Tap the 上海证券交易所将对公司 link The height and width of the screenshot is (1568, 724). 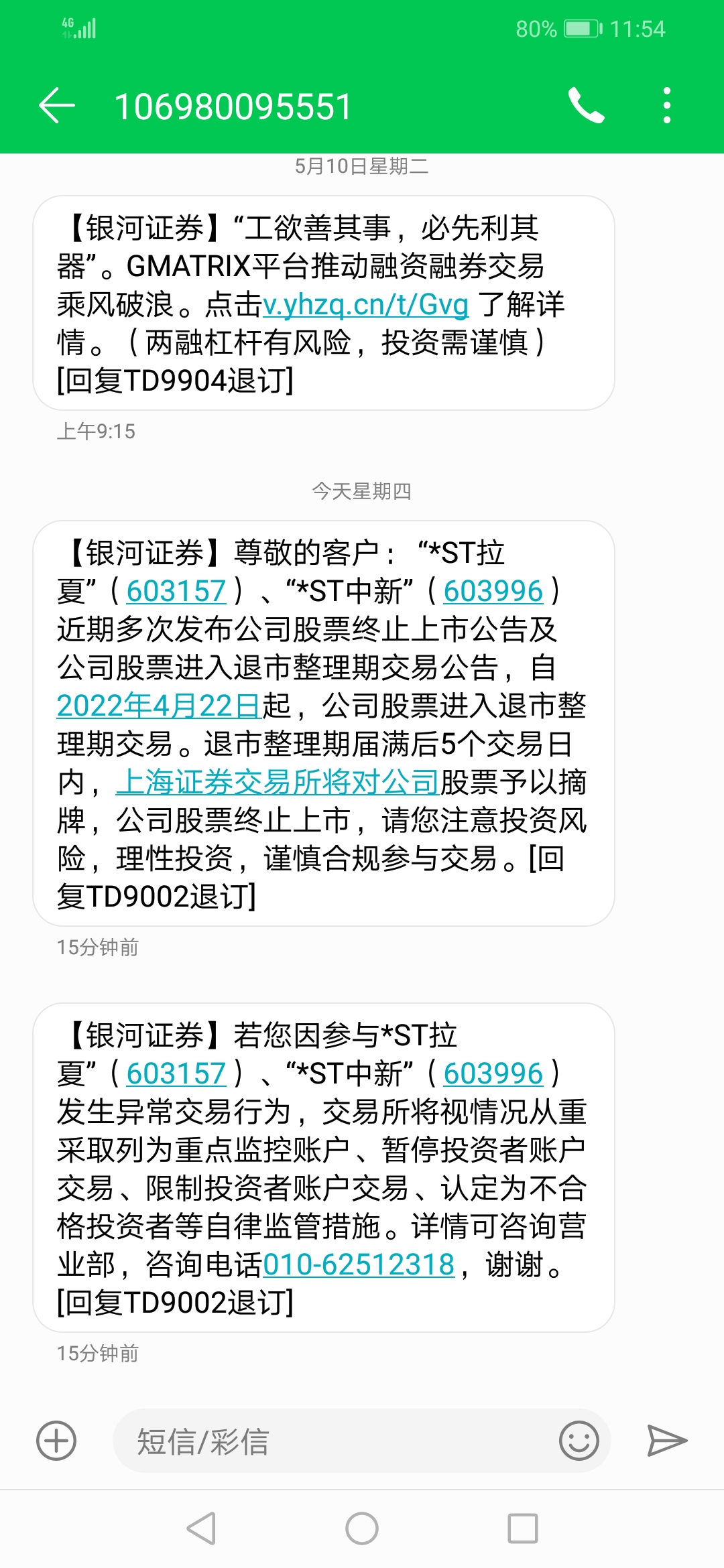tap(278, 783)
